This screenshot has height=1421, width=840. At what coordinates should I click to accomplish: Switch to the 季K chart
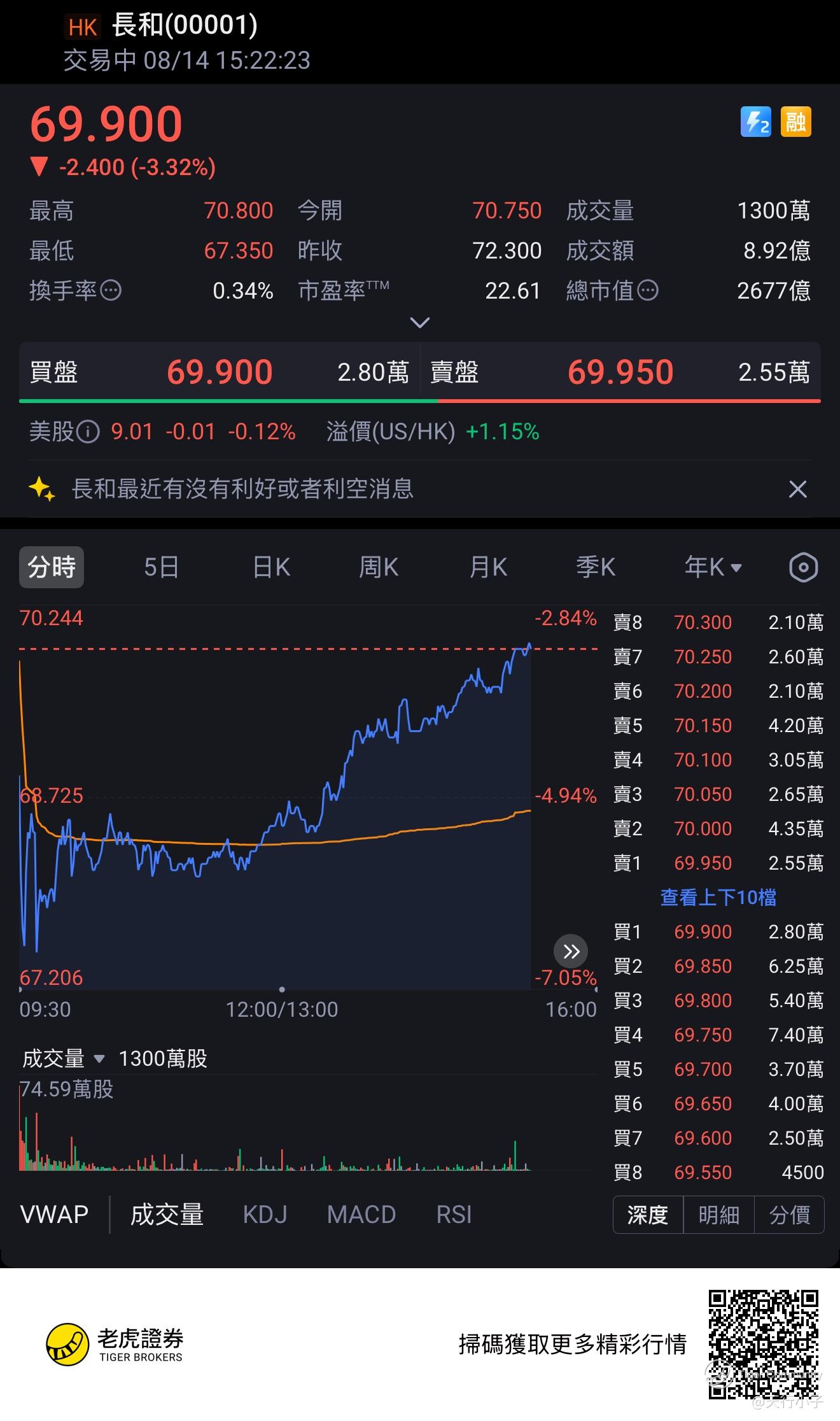[596, 567]
